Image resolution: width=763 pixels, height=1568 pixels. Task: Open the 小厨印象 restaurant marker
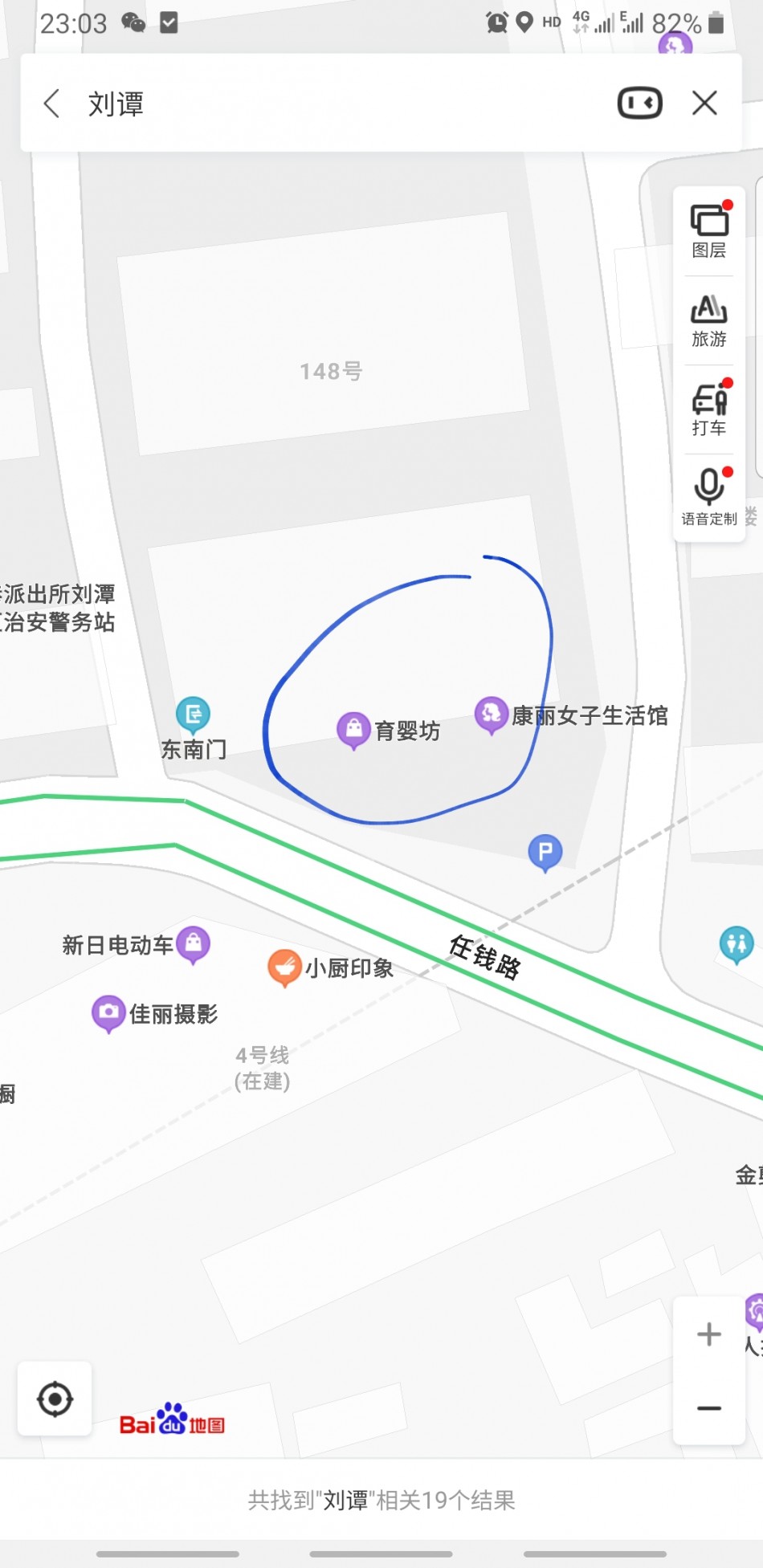[284, 967]
